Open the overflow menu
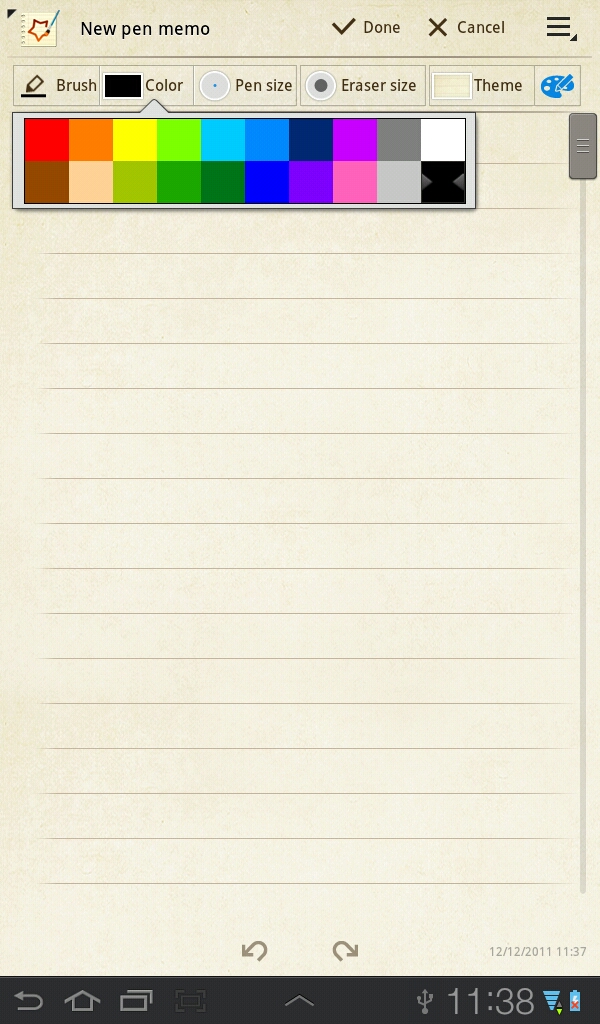Screen dimensions: 600x1024 point(560,28)
